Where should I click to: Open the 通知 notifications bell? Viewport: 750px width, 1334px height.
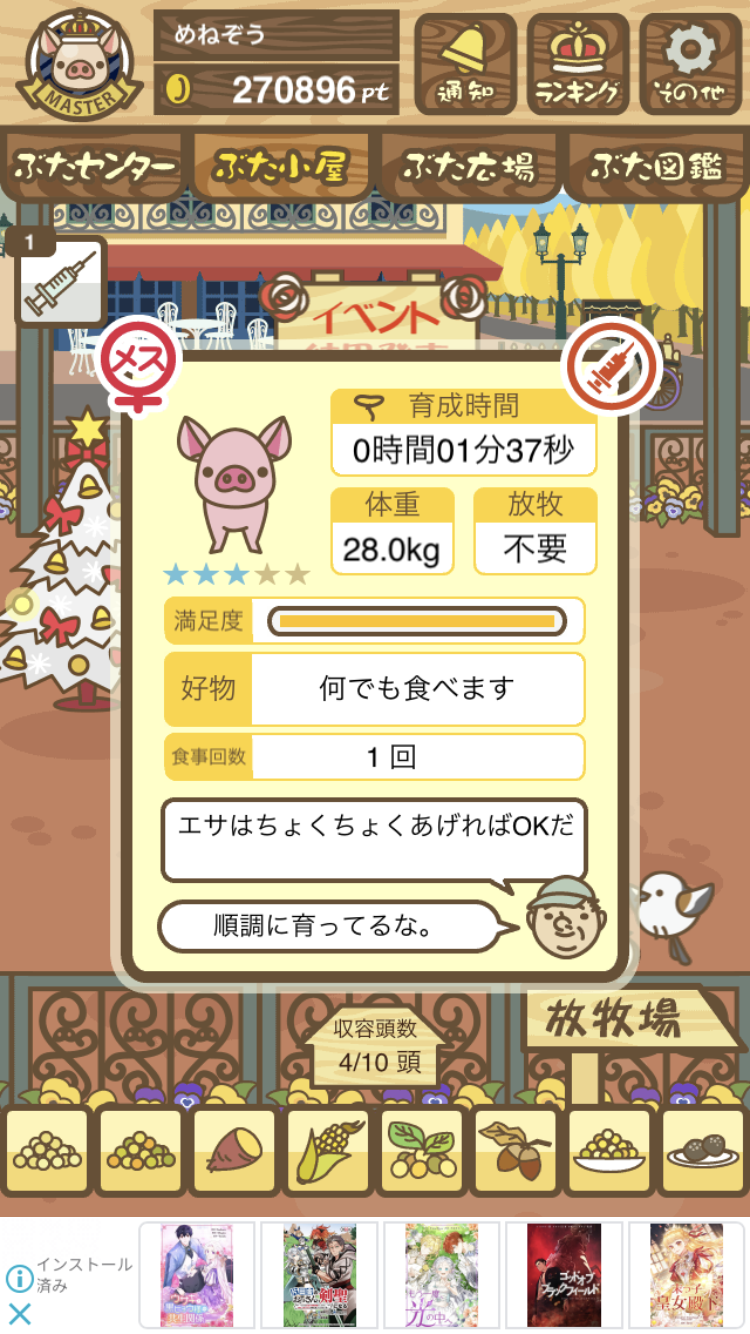[x=465, y=63]
